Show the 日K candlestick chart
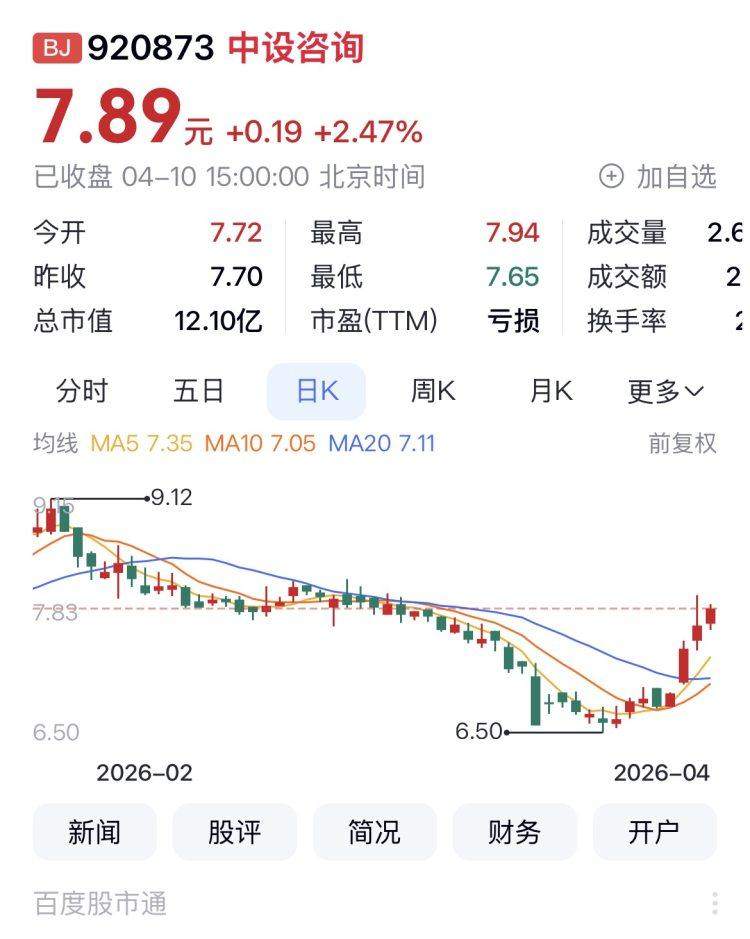Image resolution: width=750 pixels, height=939 pixels. click(317, 391)
